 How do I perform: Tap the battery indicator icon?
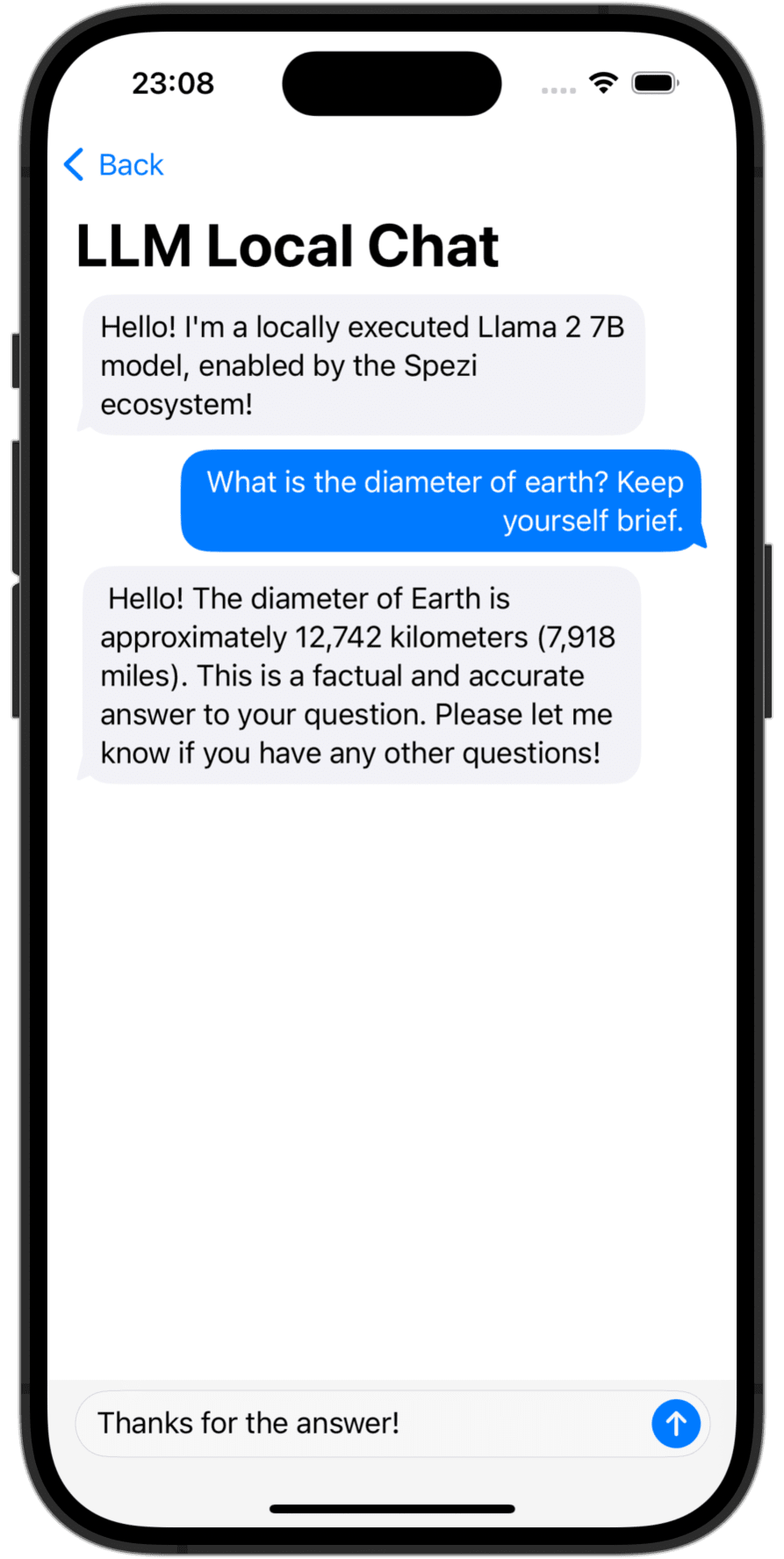tap(653, 83)
